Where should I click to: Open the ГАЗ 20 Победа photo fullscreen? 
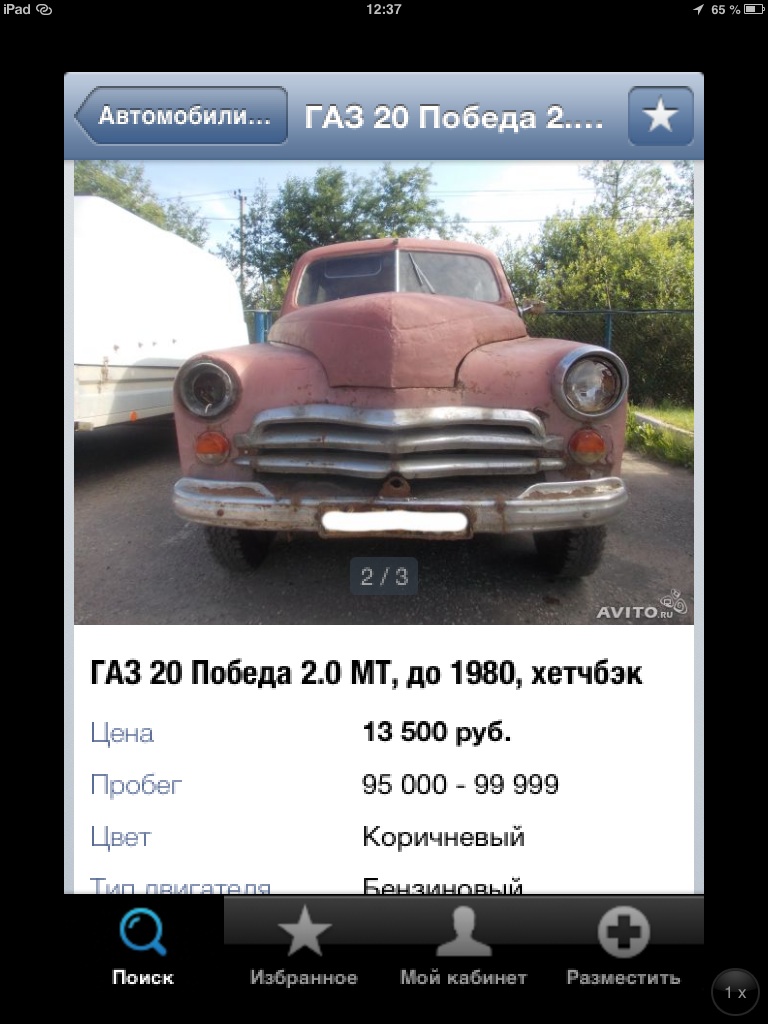tap(384, 392)
